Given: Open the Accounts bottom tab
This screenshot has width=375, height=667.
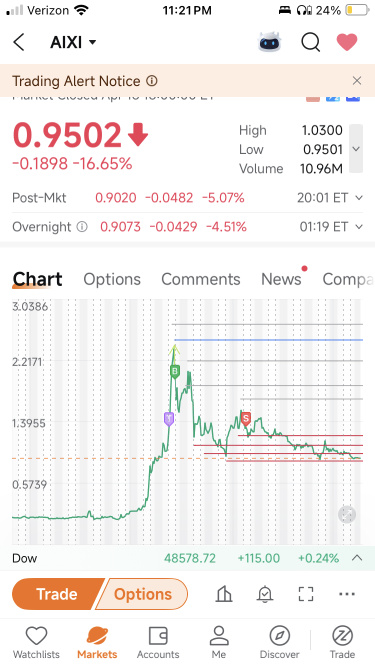Looking at the screenshot, I should pyautogui.click(x=158, y=642).
